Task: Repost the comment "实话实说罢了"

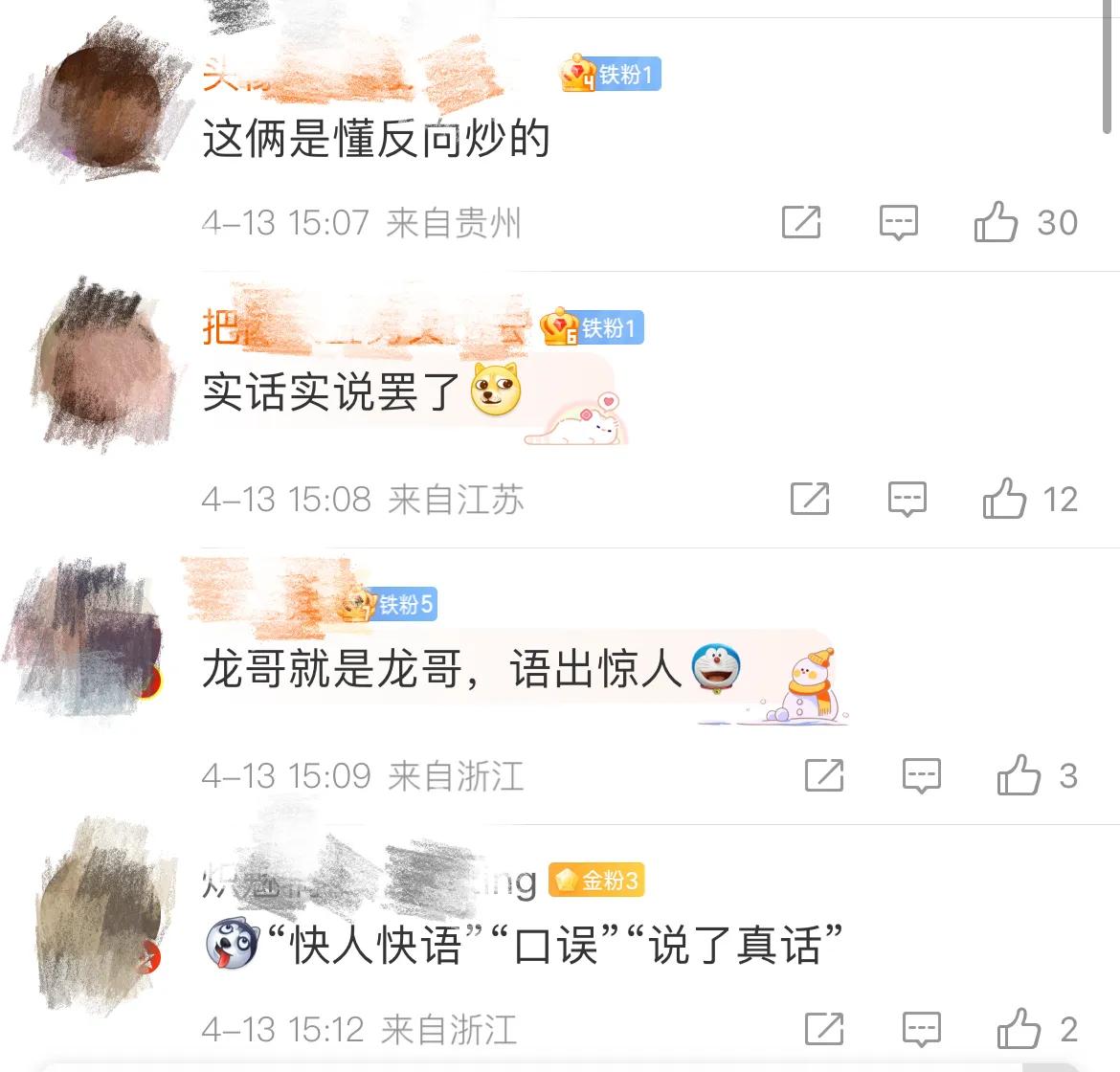Action: click(810, 499)
